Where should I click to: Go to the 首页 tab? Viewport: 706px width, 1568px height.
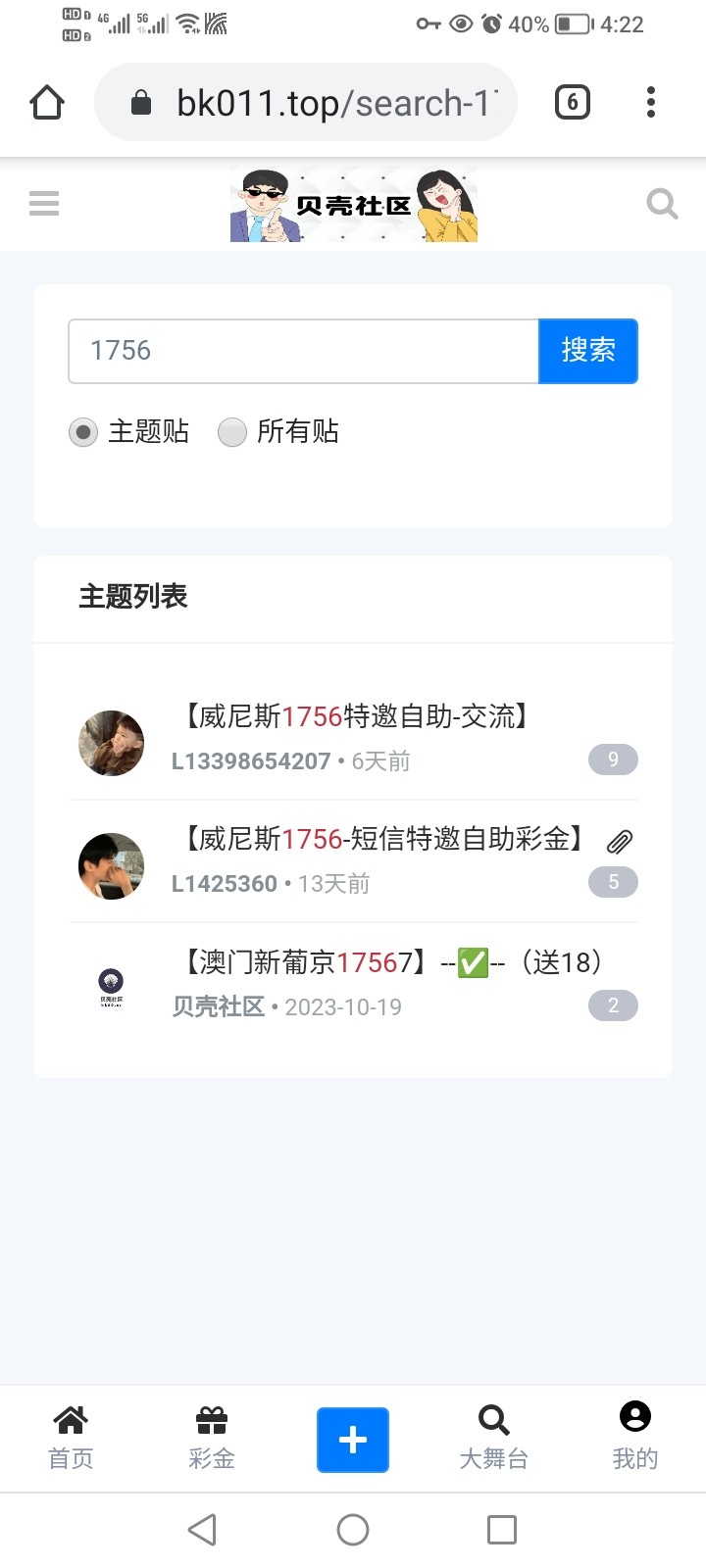71,1438
